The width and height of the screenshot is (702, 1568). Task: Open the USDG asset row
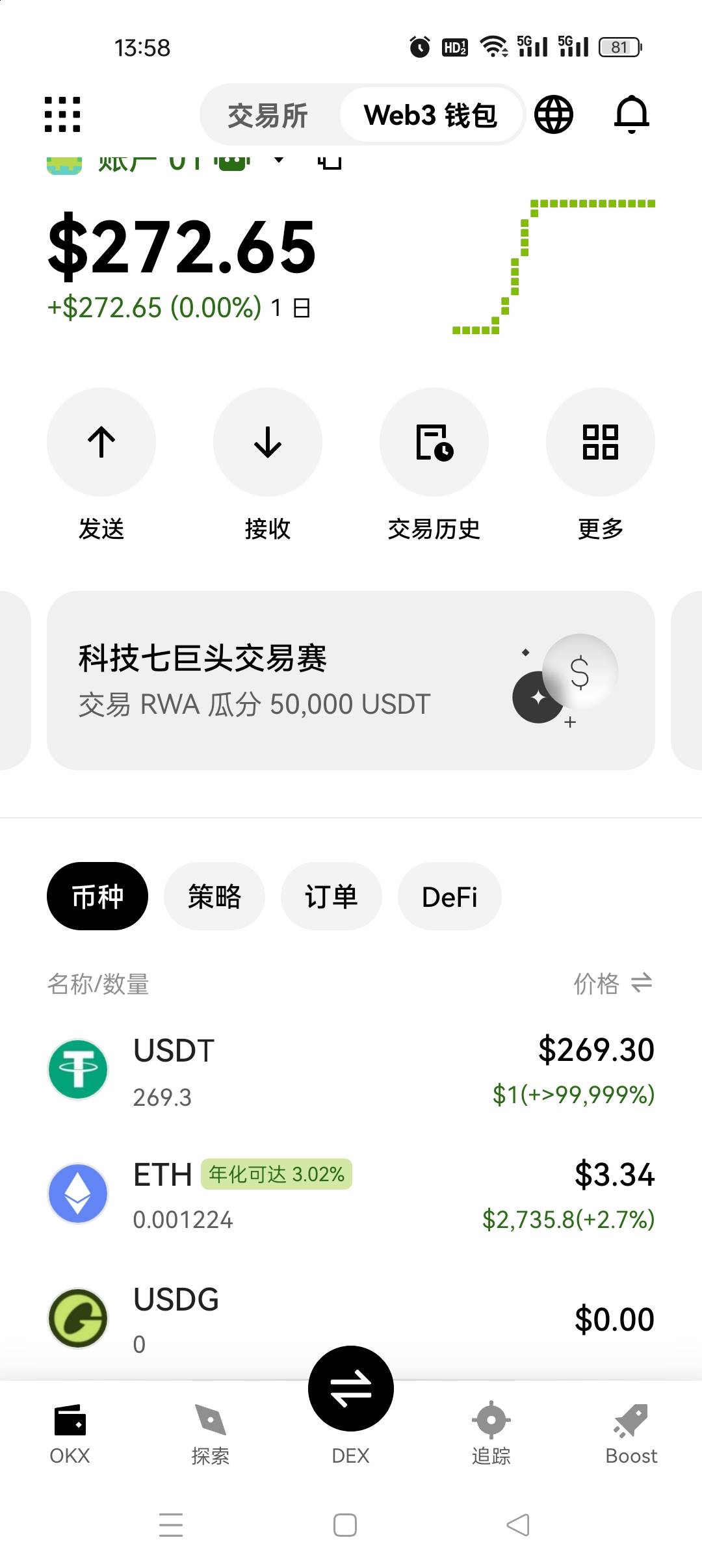[x=351, y=1318]
